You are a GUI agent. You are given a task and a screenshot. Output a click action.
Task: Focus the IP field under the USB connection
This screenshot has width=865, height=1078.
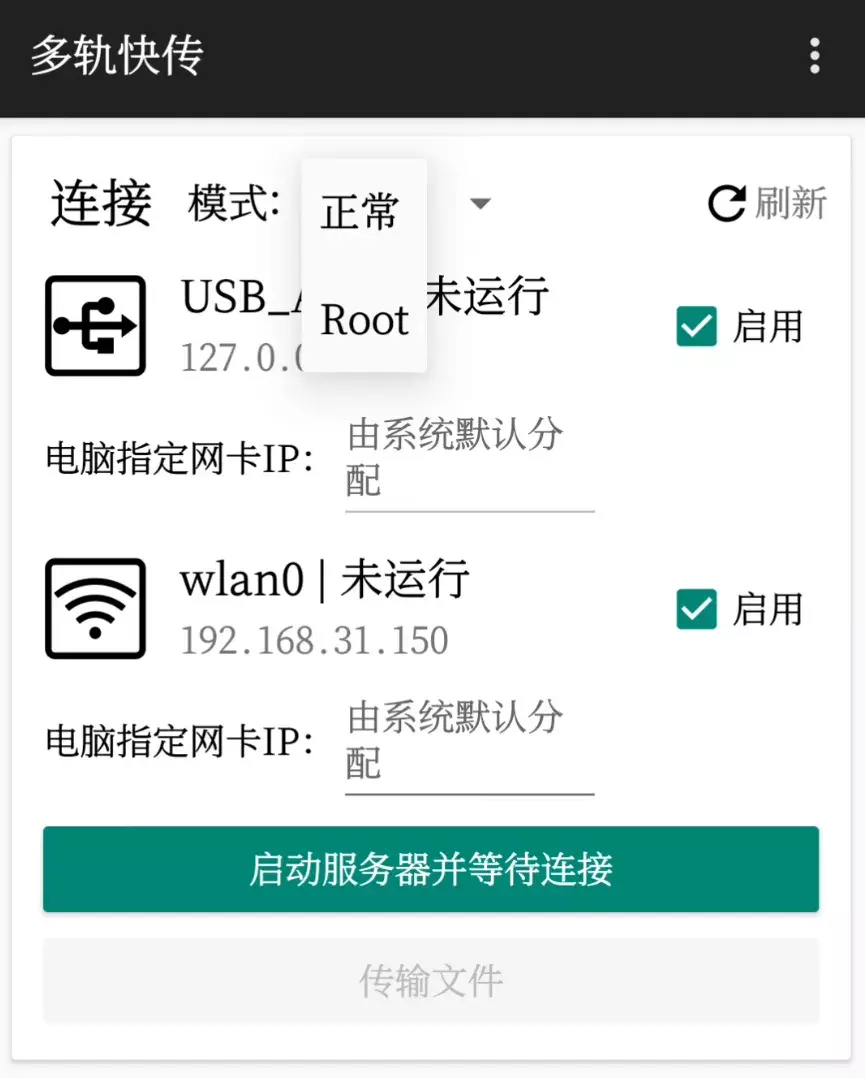469,459
